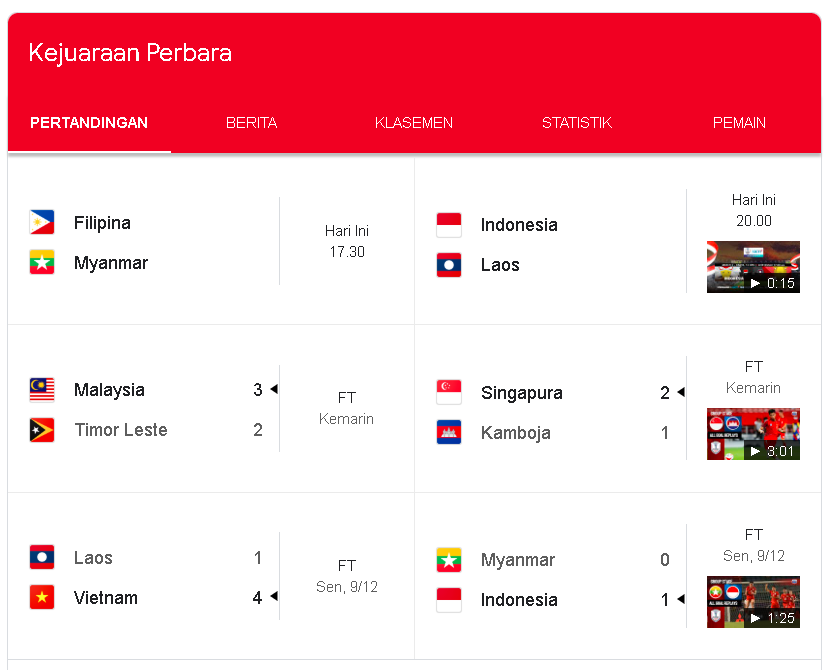This screenshot has width=825, height=670.
Task: Play the 3:01 Singapura vs Kamboja highlights
Action: (753, 434)
